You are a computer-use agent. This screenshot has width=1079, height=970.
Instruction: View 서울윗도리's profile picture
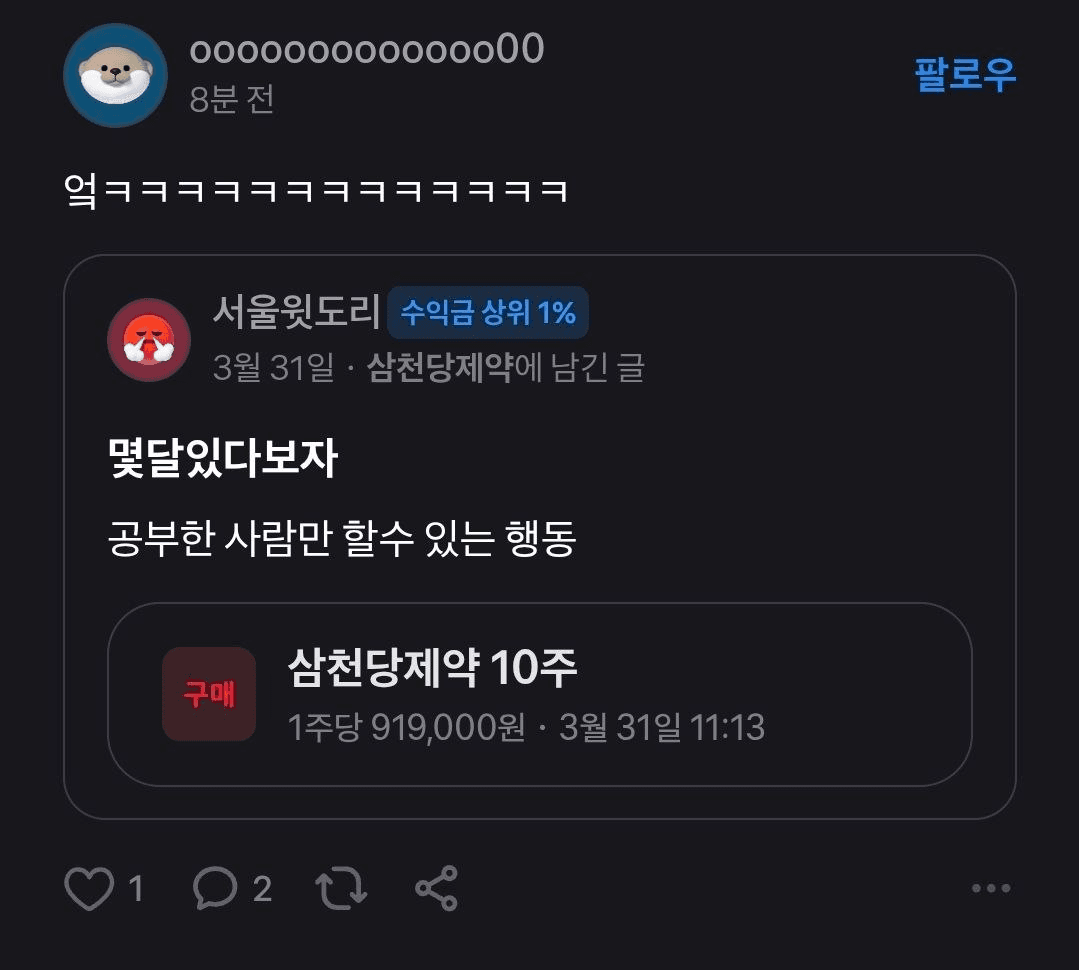(148, 340)
